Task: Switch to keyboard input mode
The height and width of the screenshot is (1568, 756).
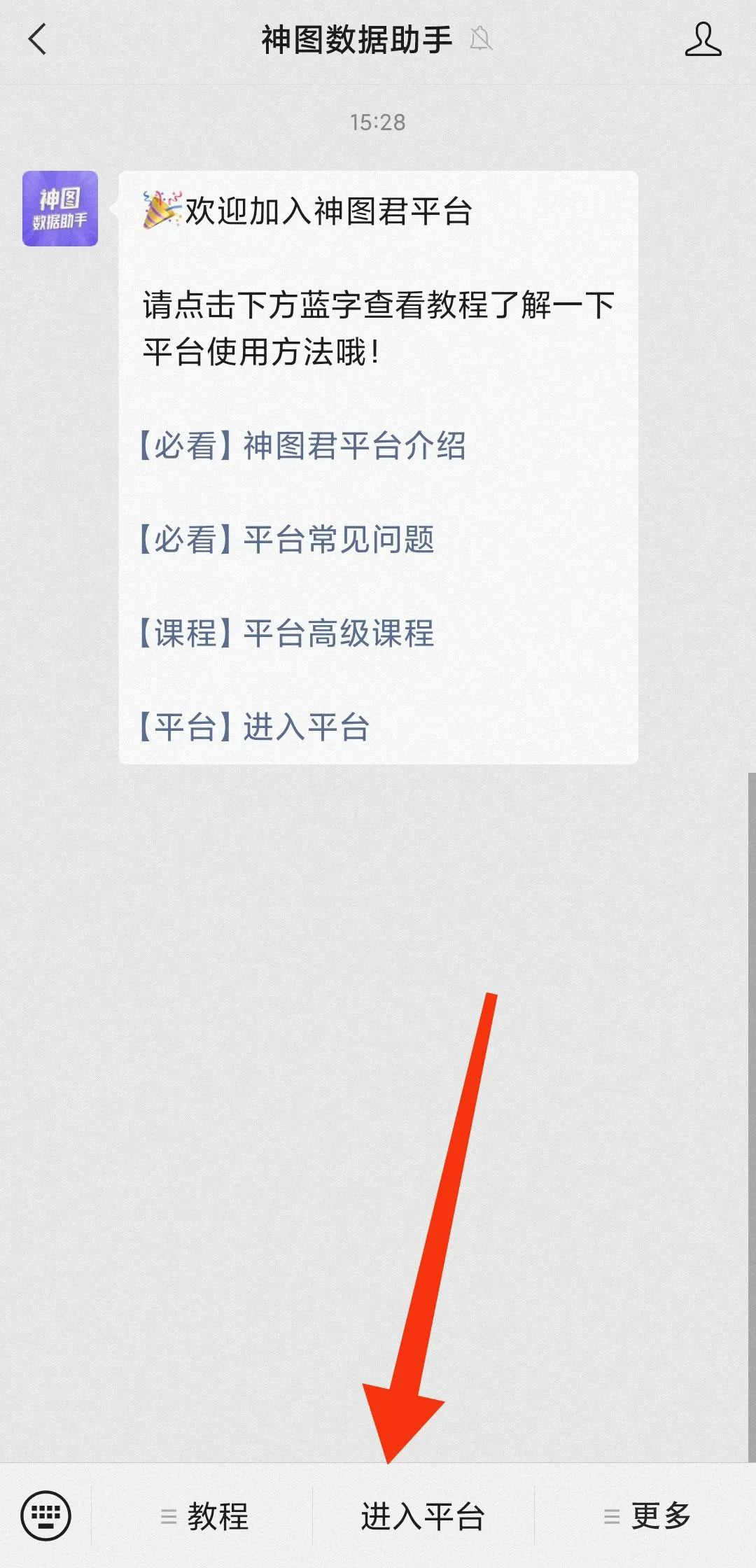Action: (x=46, y=1515)
